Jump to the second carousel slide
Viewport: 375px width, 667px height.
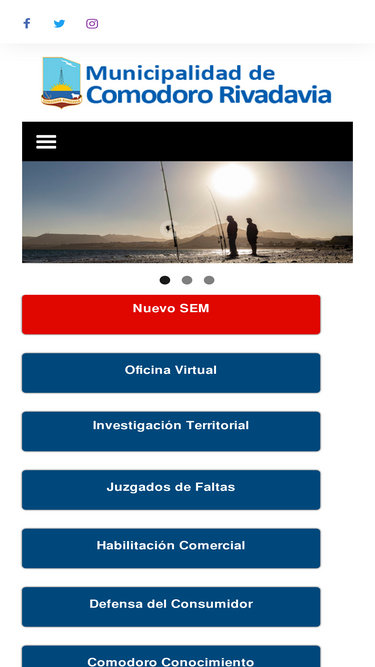click(x=187, y=280)
